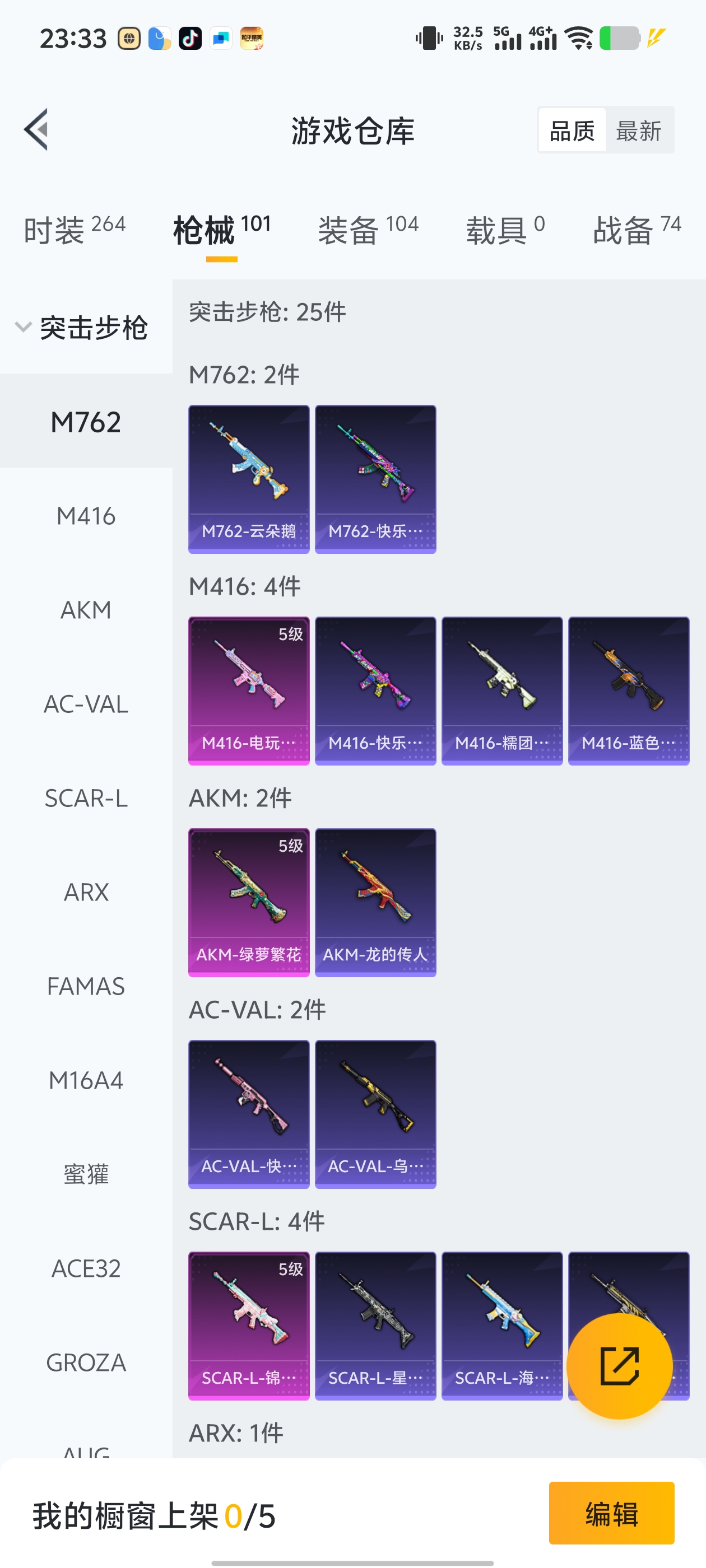
Task: Select AKM in the weapon list
Action: 86,610
